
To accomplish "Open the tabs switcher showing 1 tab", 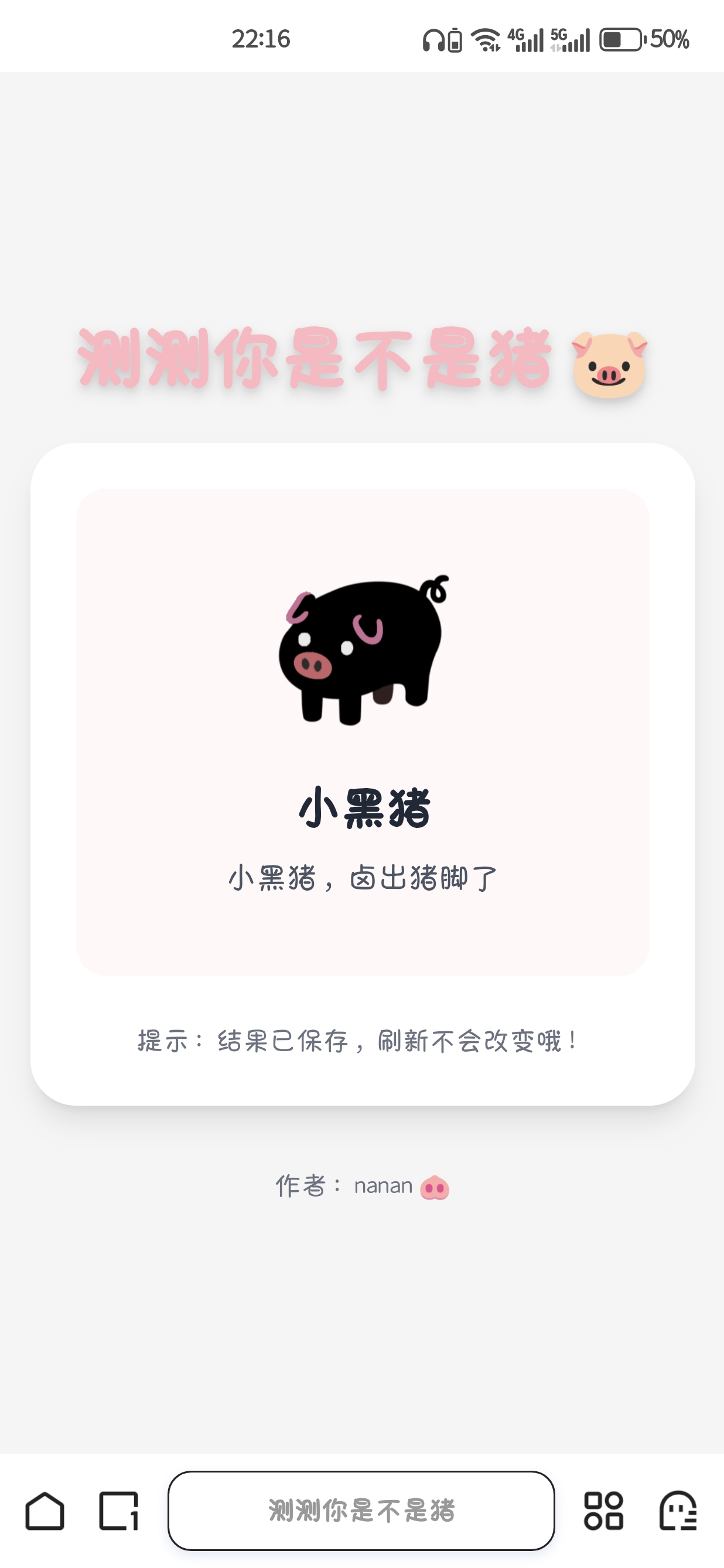I will point(119,1511).
